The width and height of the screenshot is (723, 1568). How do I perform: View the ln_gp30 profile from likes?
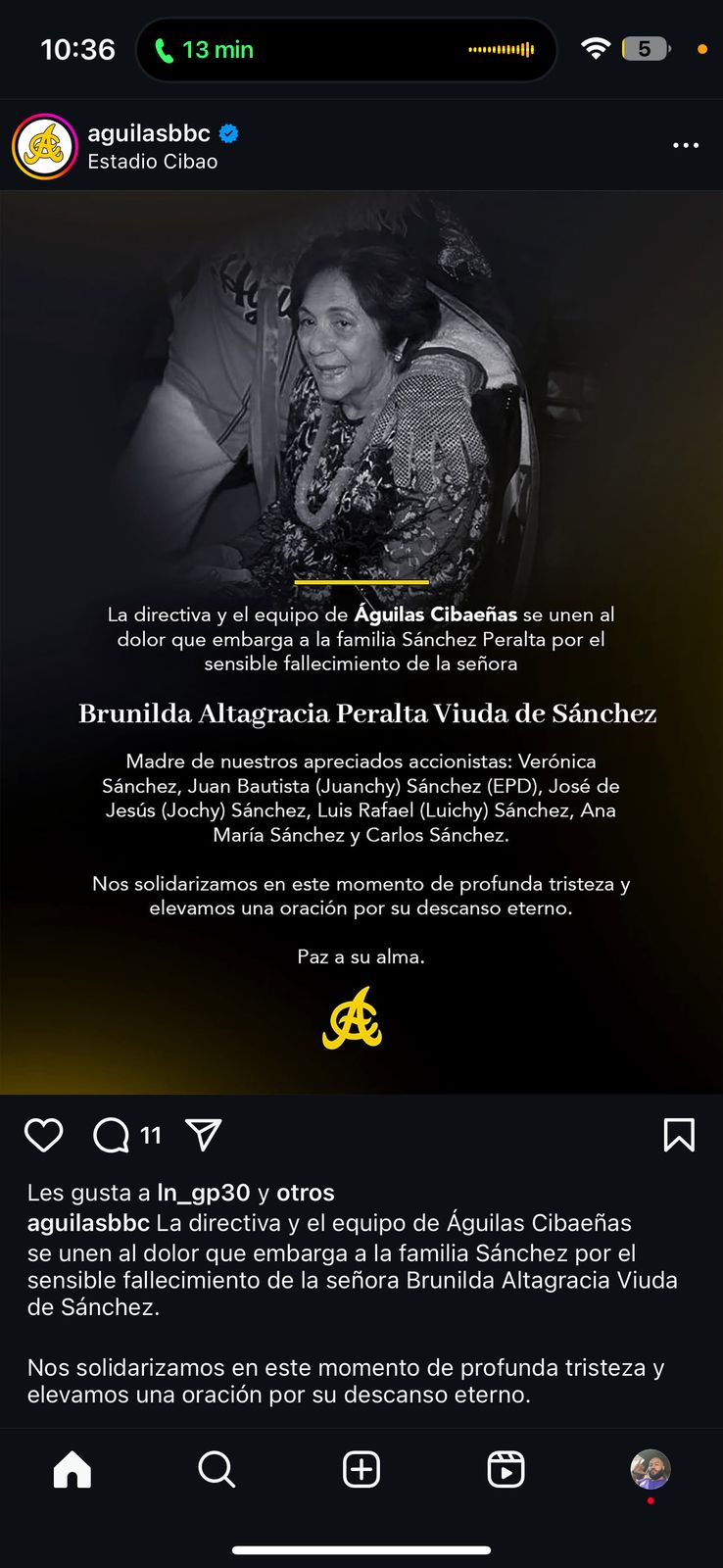pos(204,1193)
